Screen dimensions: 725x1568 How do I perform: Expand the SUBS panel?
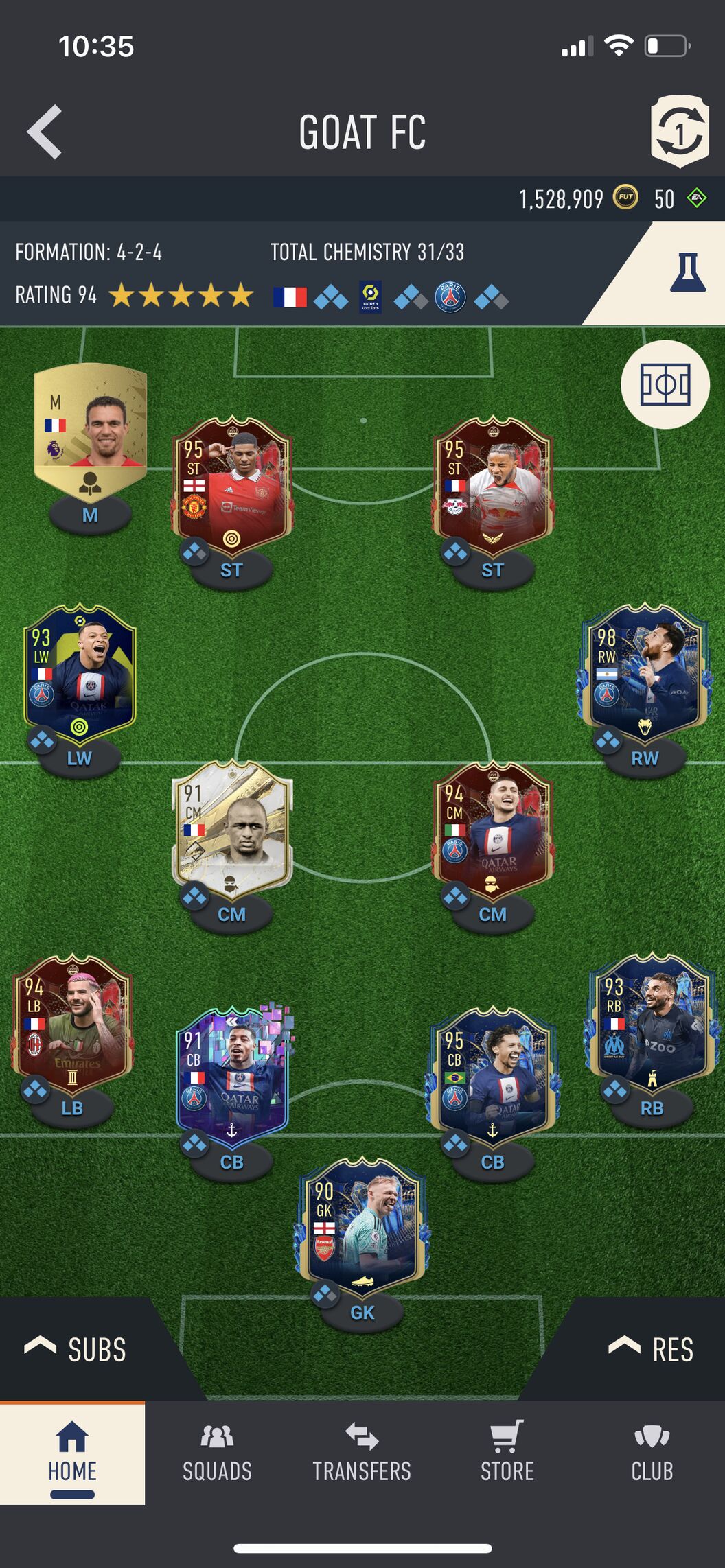click(x=76, y=1349)
